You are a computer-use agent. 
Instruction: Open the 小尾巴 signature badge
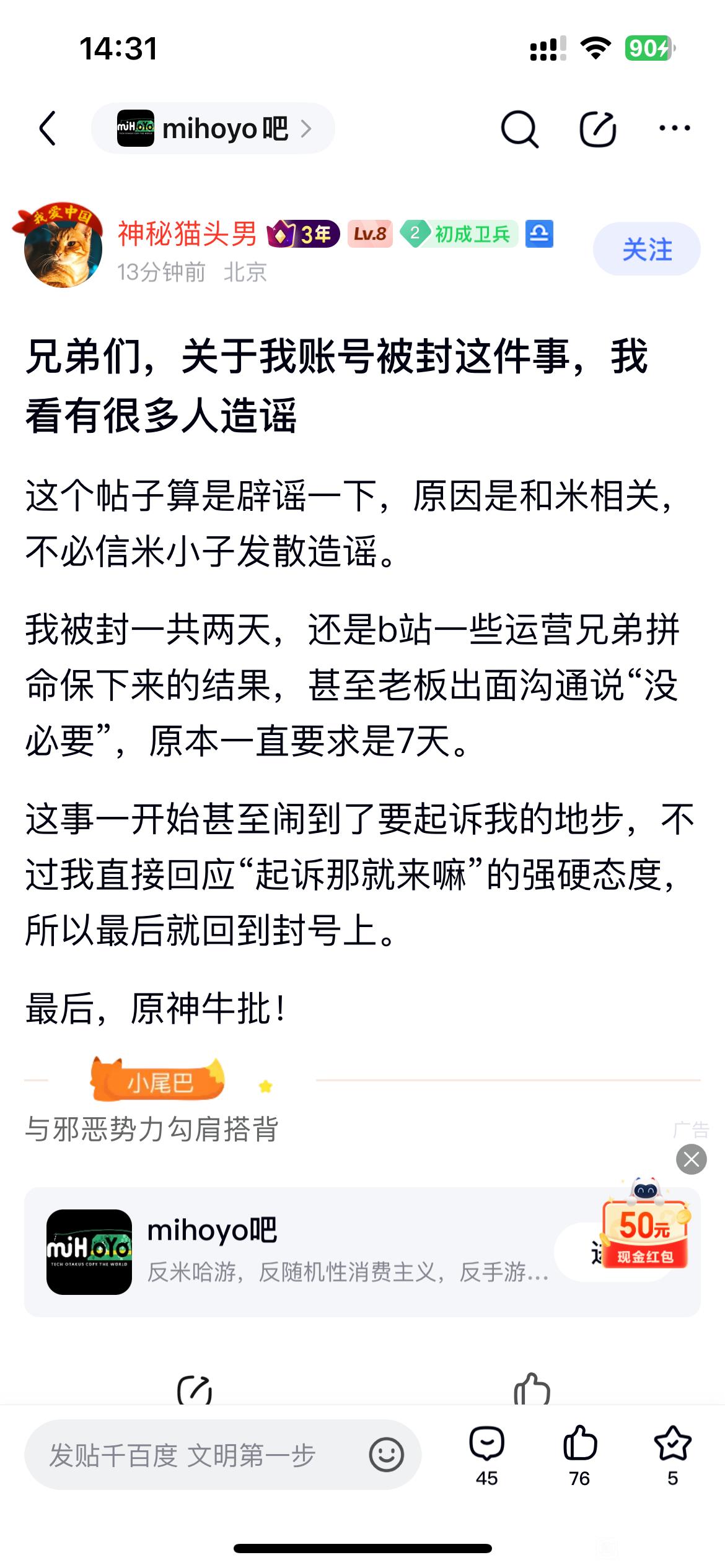pos(159,1082)
